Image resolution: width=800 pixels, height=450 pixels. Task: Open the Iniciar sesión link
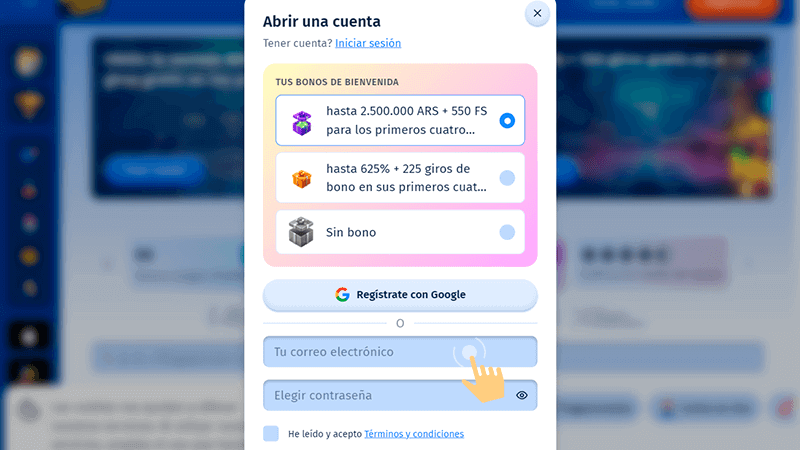368,43
